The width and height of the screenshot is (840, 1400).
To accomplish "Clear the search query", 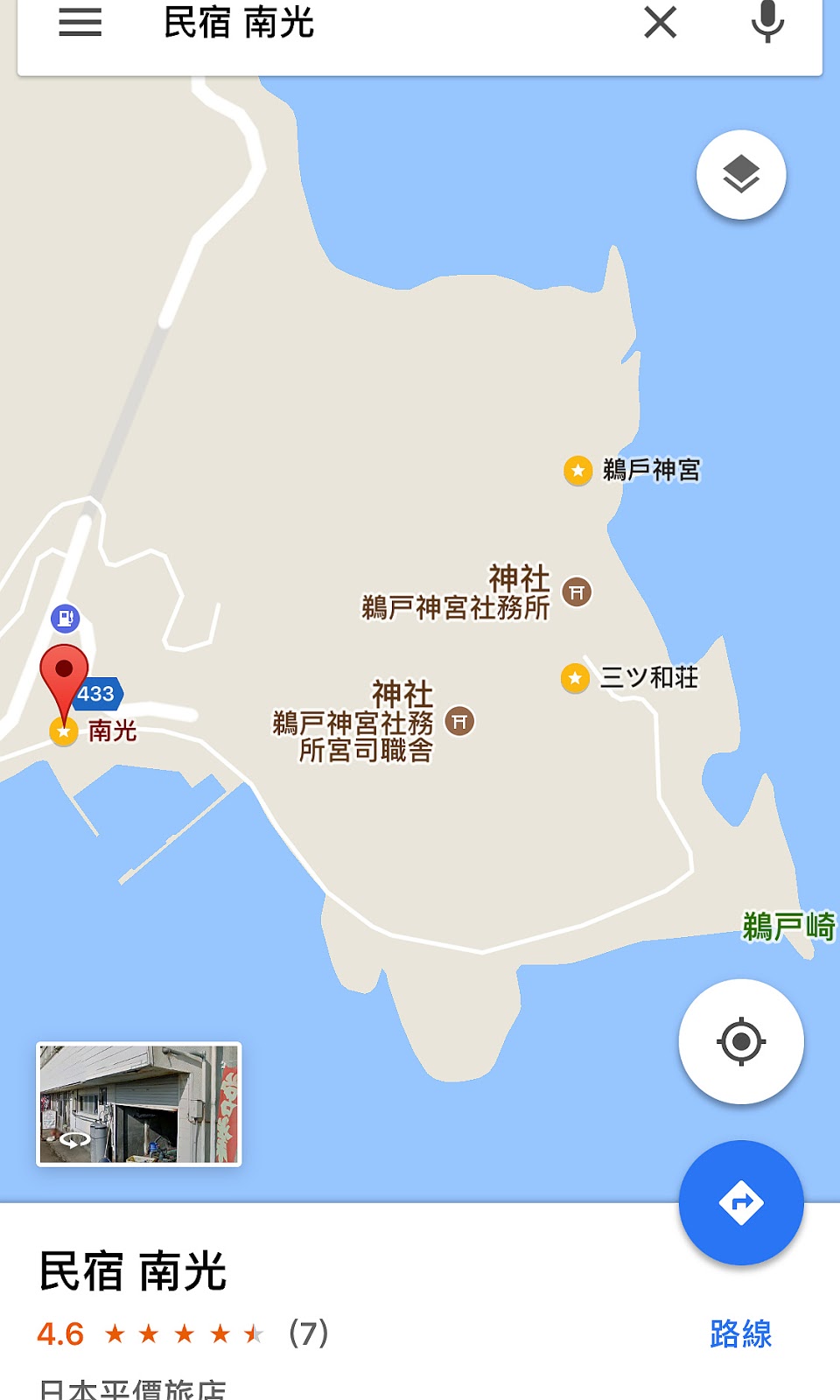I will pos(660,23).
